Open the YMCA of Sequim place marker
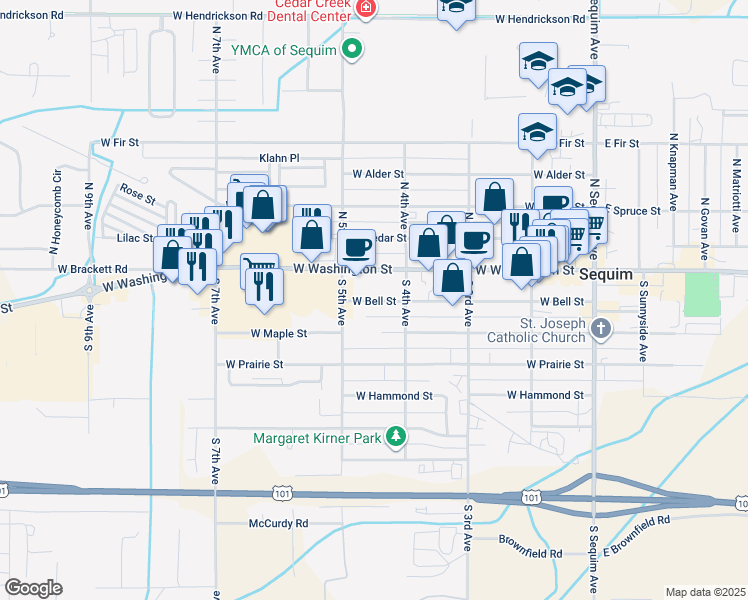The height and width of the screenshot is (600, 748). pyautogui.click(x=351, y=49)
